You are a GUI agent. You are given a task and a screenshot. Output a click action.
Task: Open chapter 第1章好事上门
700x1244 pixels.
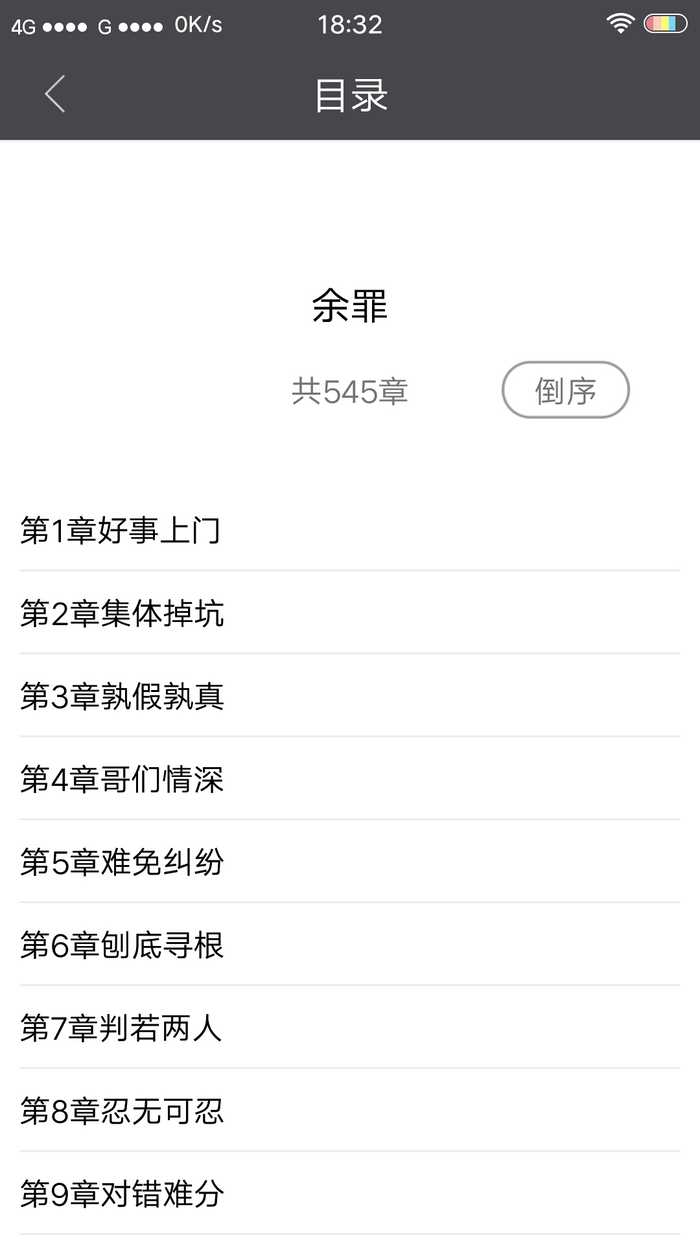120,530
